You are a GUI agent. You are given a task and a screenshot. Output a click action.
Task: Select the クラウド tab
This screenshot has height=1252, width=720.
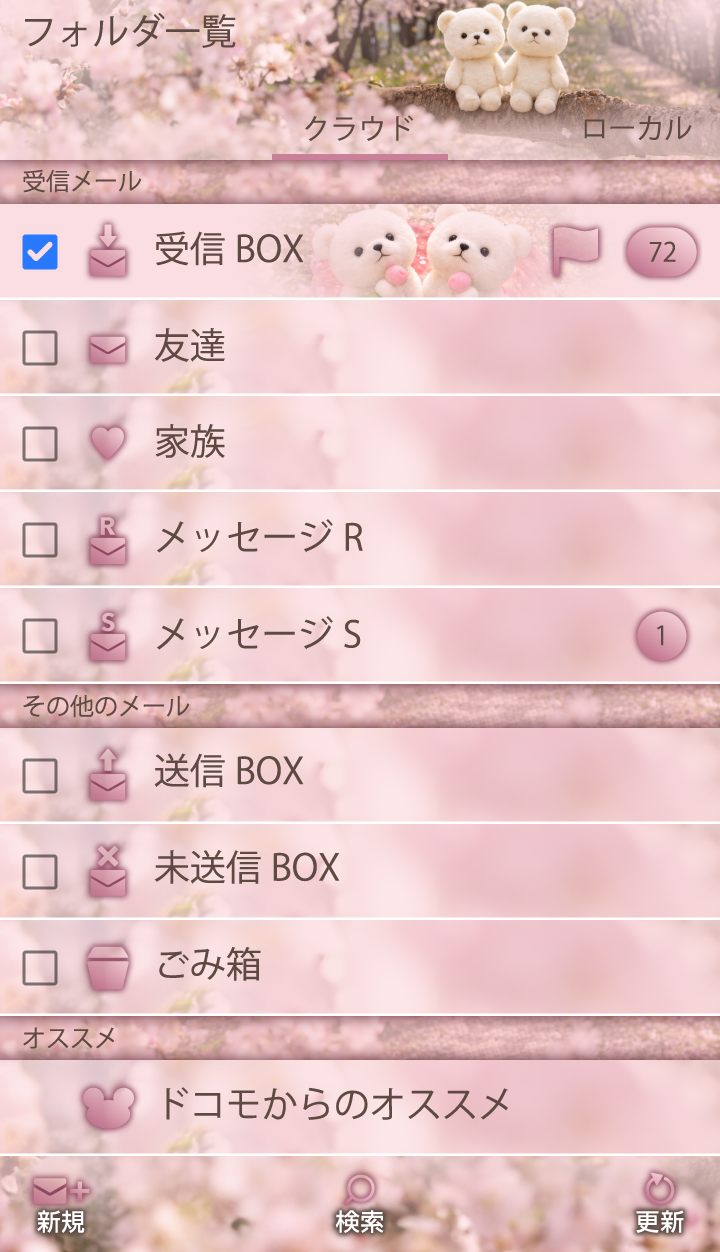pyautogui.click(x=359, y=128)
